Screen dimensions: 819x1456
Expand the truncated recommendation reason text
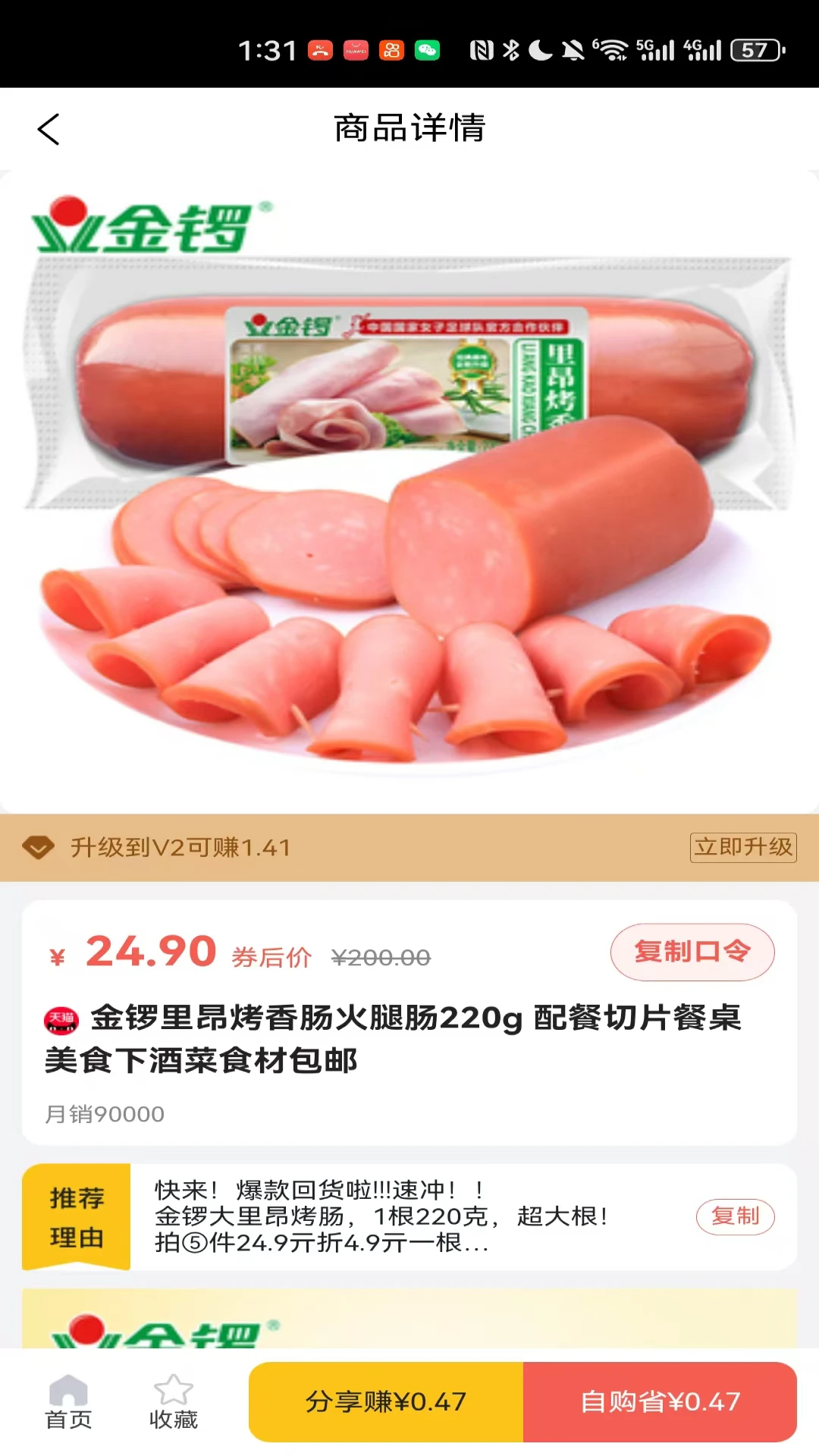[x=326, y=1244]
